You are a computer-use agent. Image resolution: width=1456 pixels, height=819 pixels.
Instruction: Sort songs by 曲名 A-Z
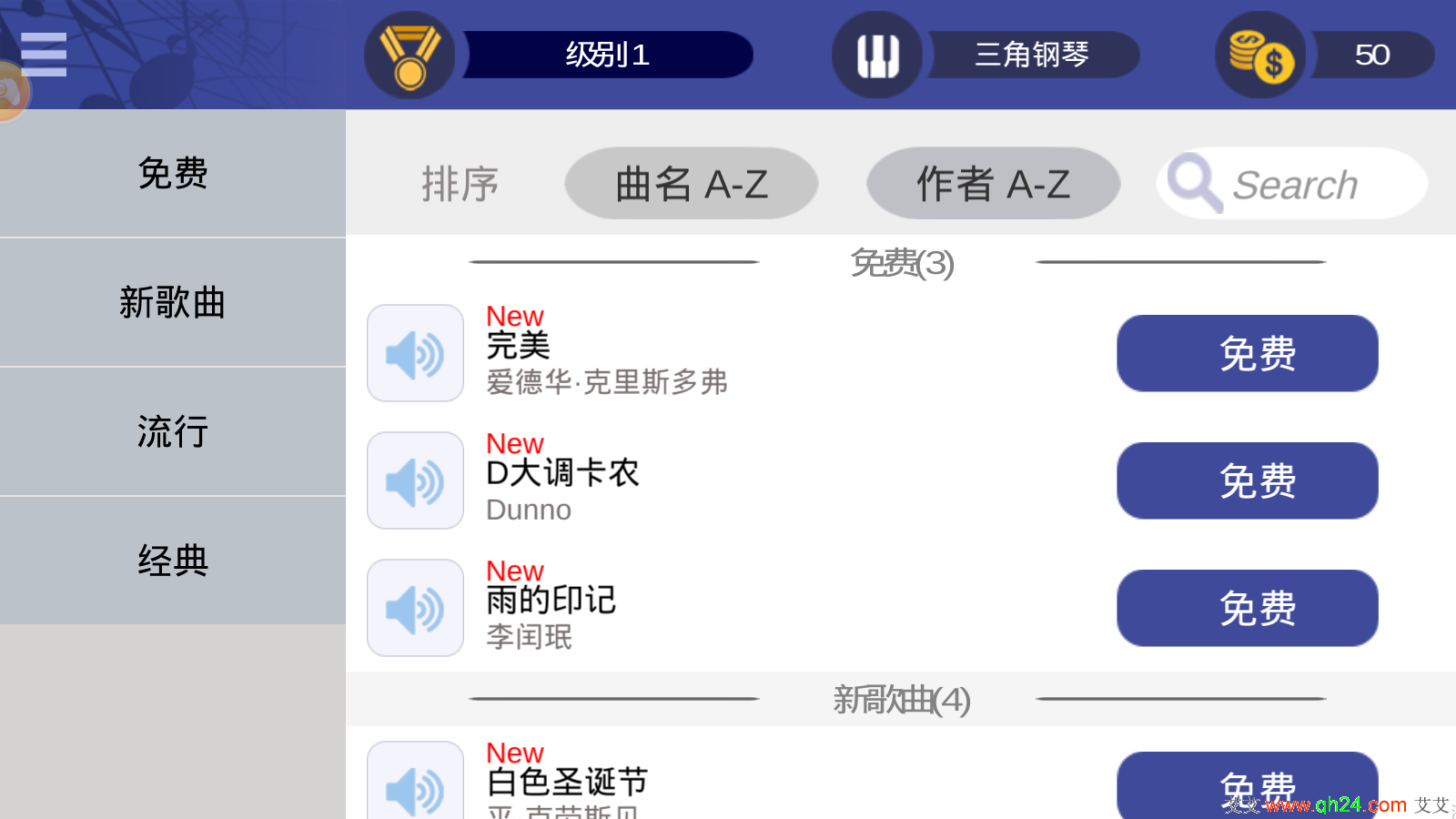(x=692, y=184)
